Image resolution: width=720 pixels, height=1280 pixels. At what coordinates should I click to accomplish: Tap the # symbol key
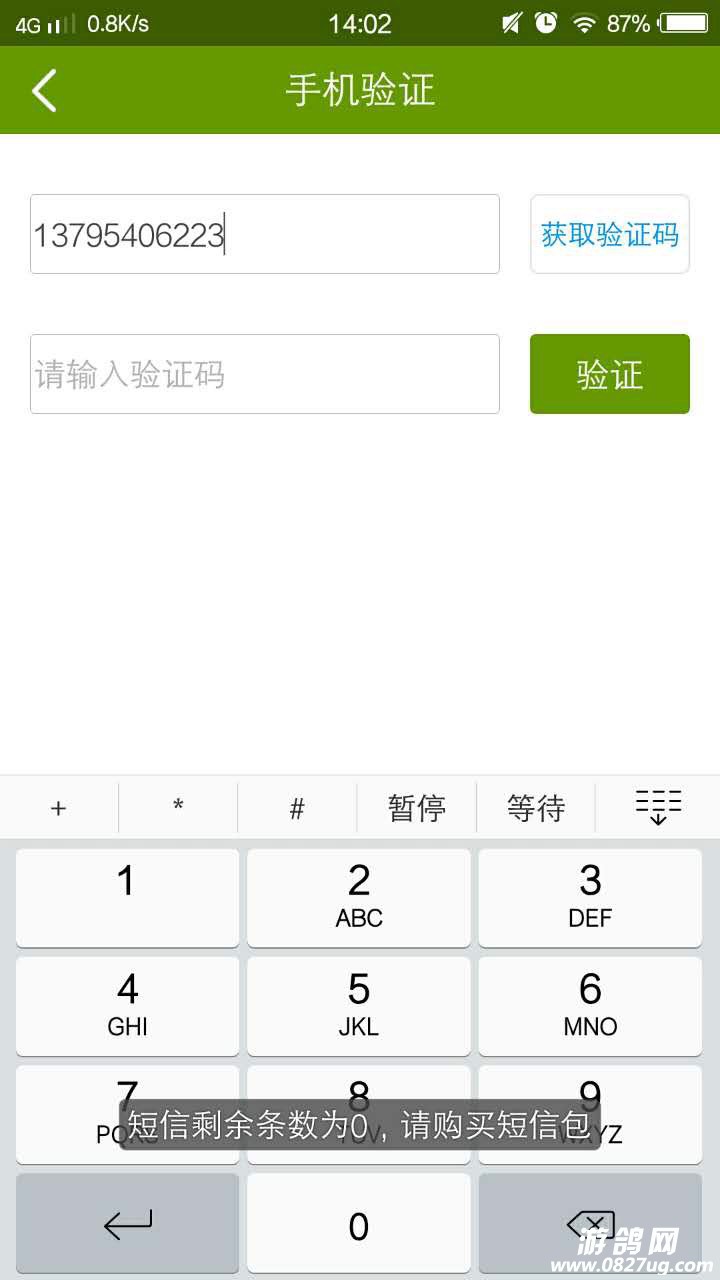(x=297, y=807)
